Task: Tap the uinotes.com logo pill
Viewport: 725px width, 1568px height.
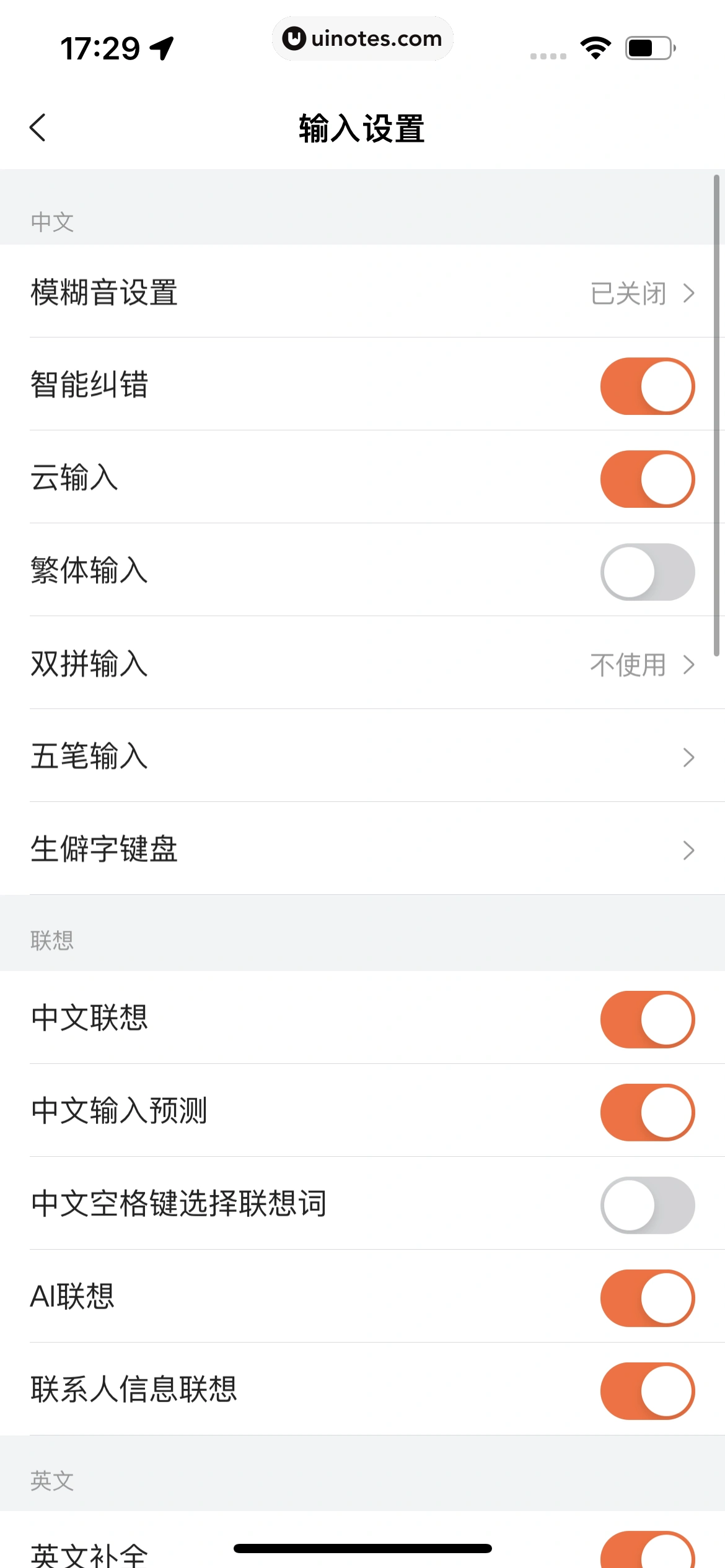Action: [x=362, y=38]
